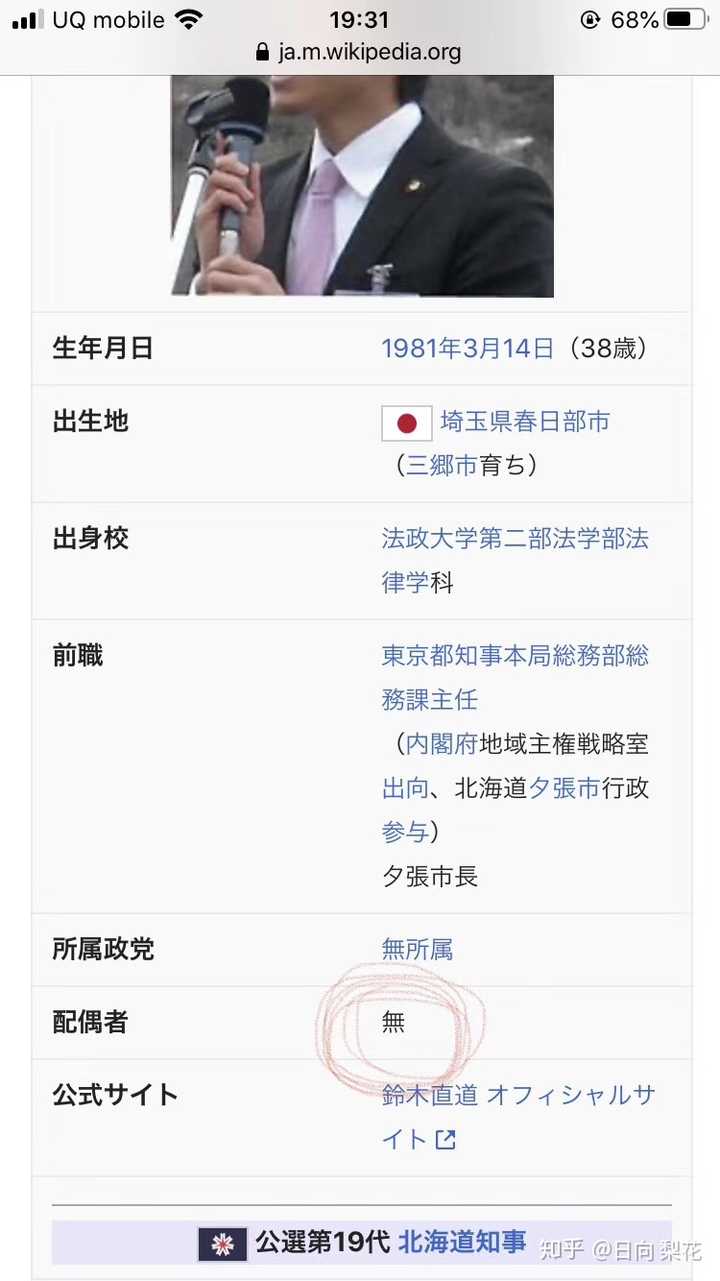The image size is (720, 1281).
Task: Open the 1981年3月14日 birthdate link
Action: (x=467, y=348)
